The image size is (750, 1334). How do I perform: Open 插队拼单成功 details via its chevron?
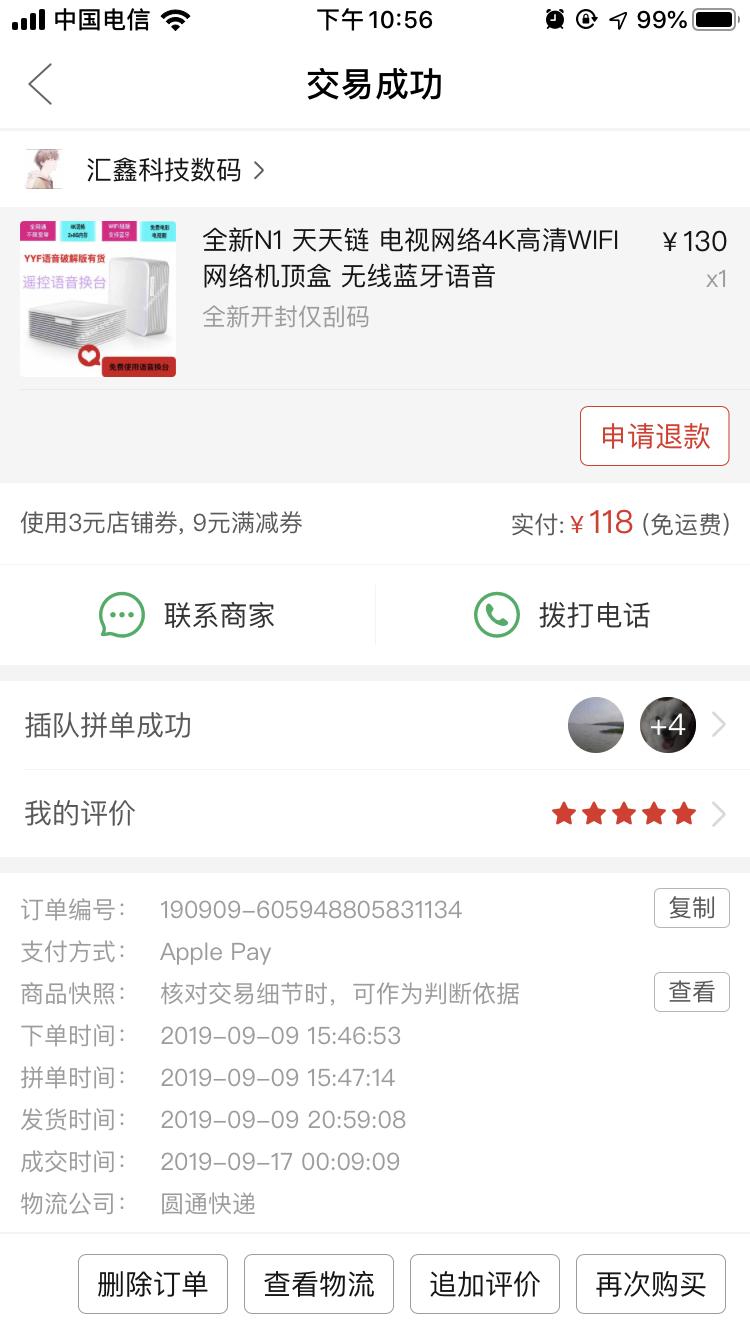(720, 724)
